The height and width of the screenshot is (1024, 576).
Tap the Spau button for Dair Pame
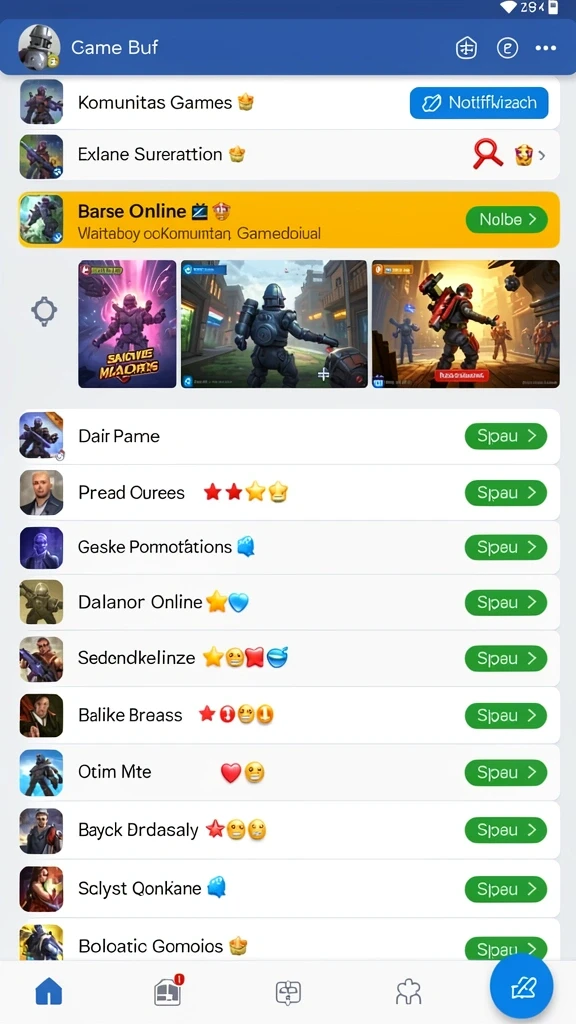505,436
